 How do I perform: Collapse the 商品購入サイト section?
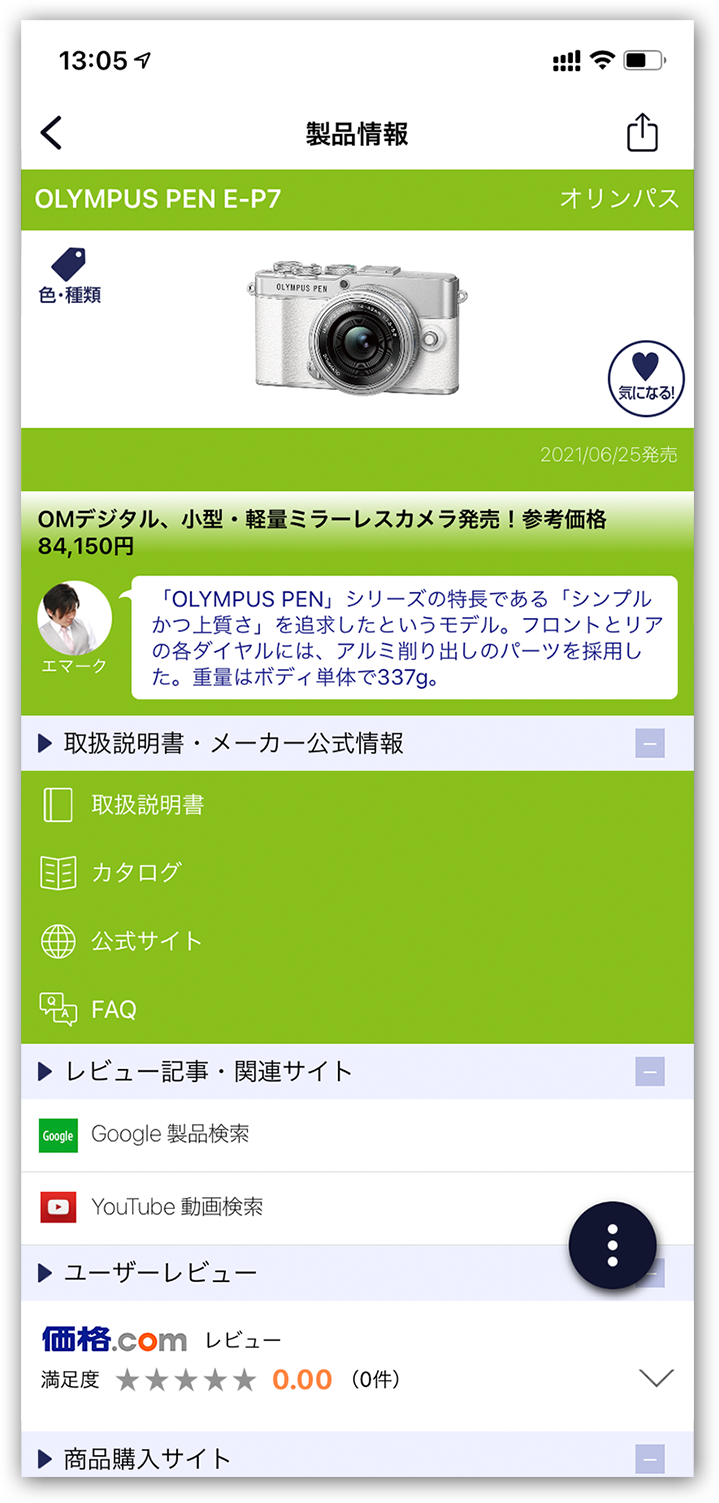pyautogui.click(x=649, y=1459)
